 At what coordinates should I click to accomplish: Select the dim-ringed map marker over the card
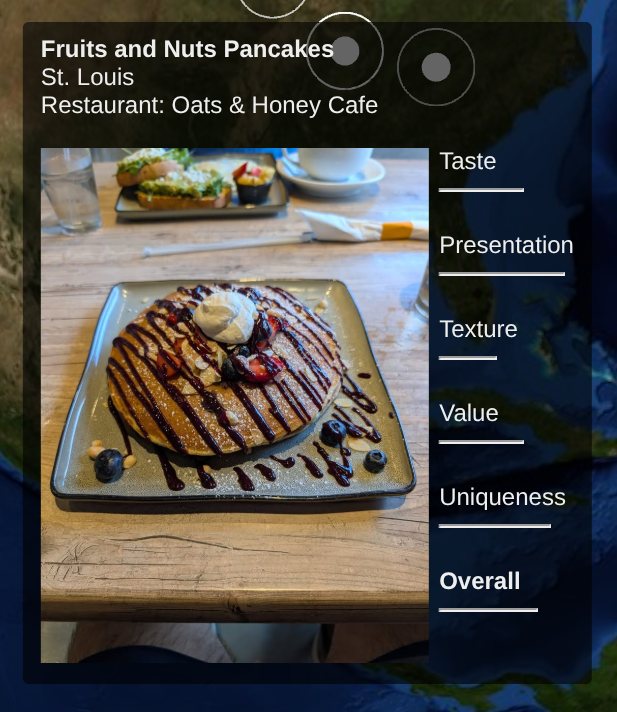(x=436, y=67)
